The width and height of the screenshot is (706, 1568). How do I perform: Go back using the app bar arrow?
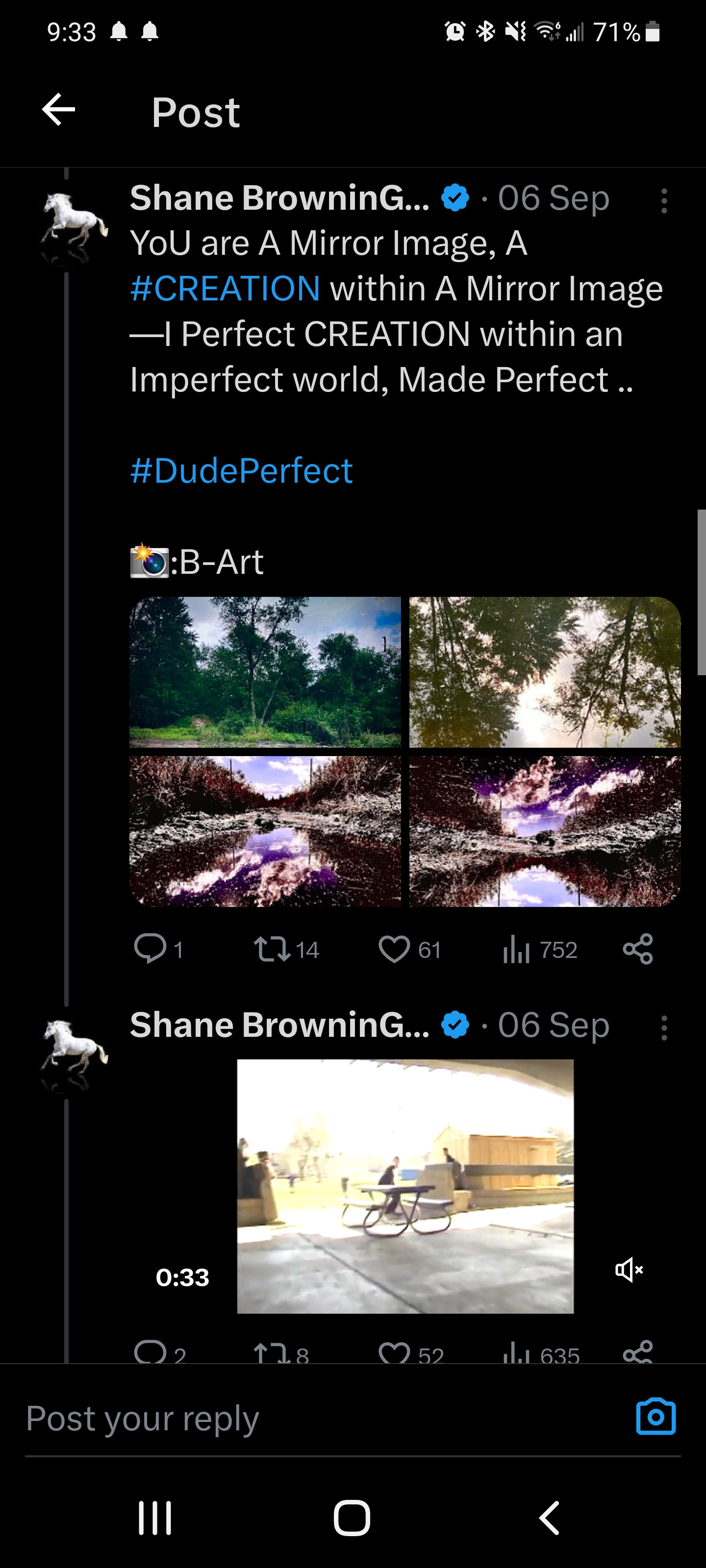(58, 110)
